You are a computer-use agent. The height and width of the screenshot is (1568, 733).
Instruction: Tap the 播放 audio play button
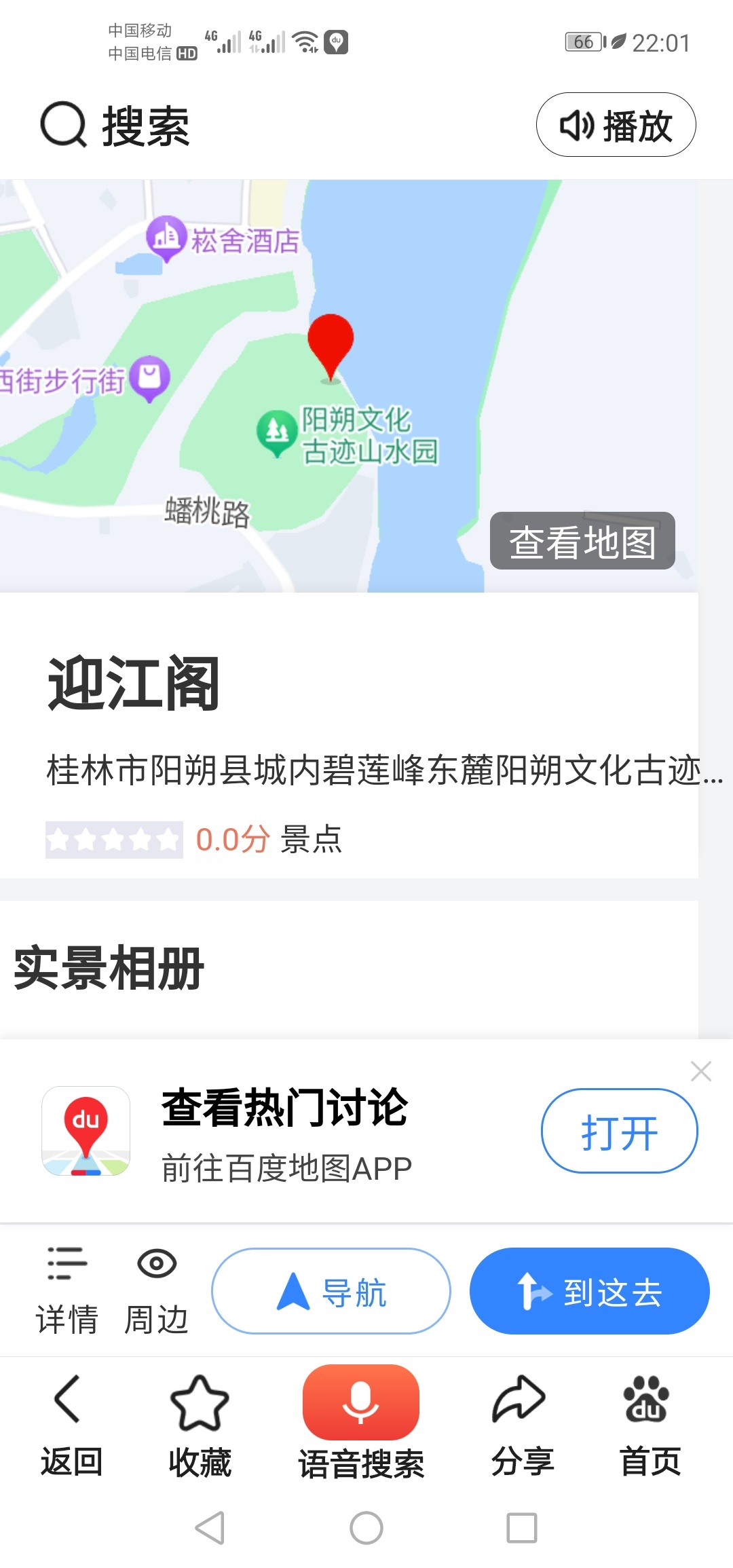click(616, 125)
